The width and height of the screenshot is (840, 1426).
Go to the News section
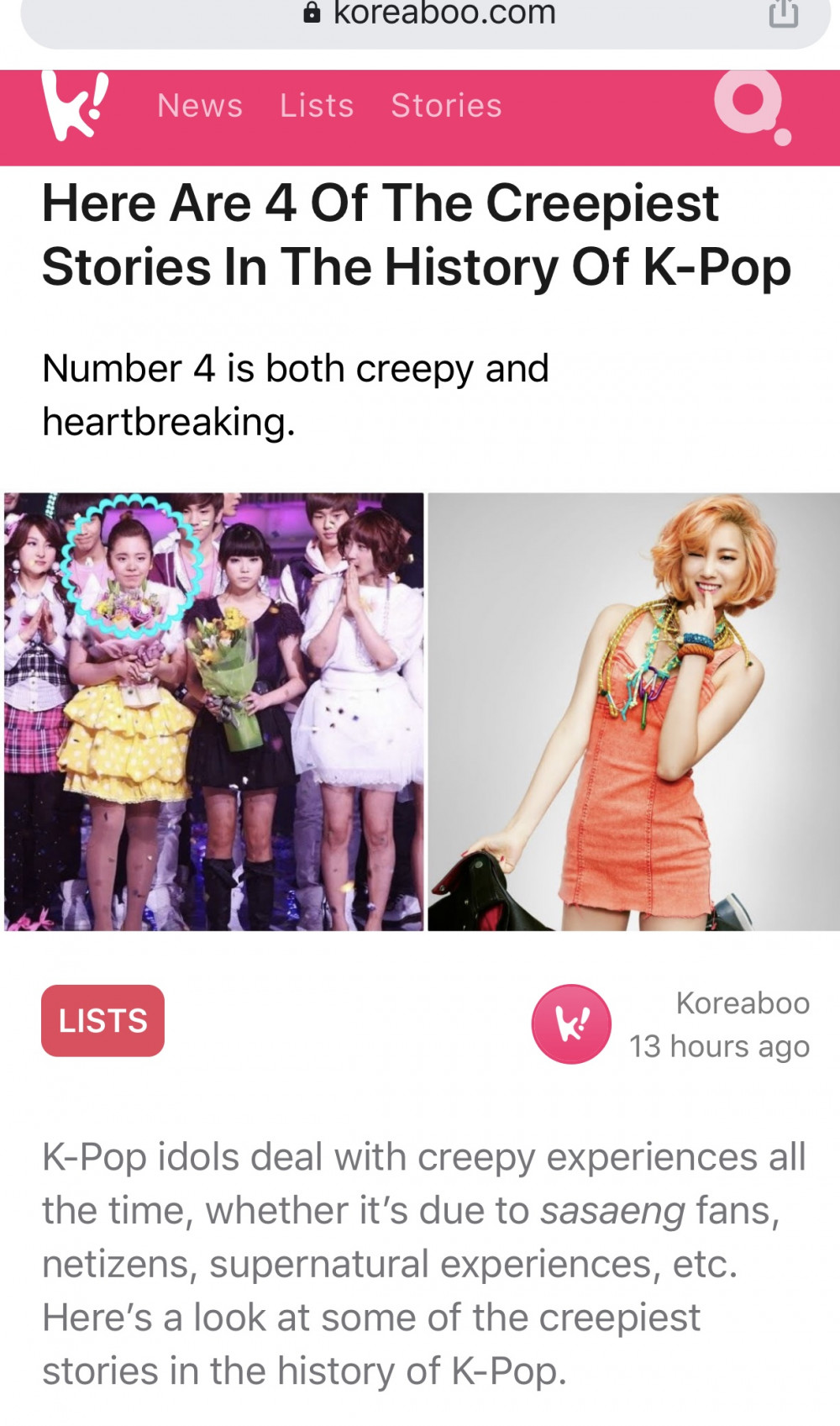[200, 106]
